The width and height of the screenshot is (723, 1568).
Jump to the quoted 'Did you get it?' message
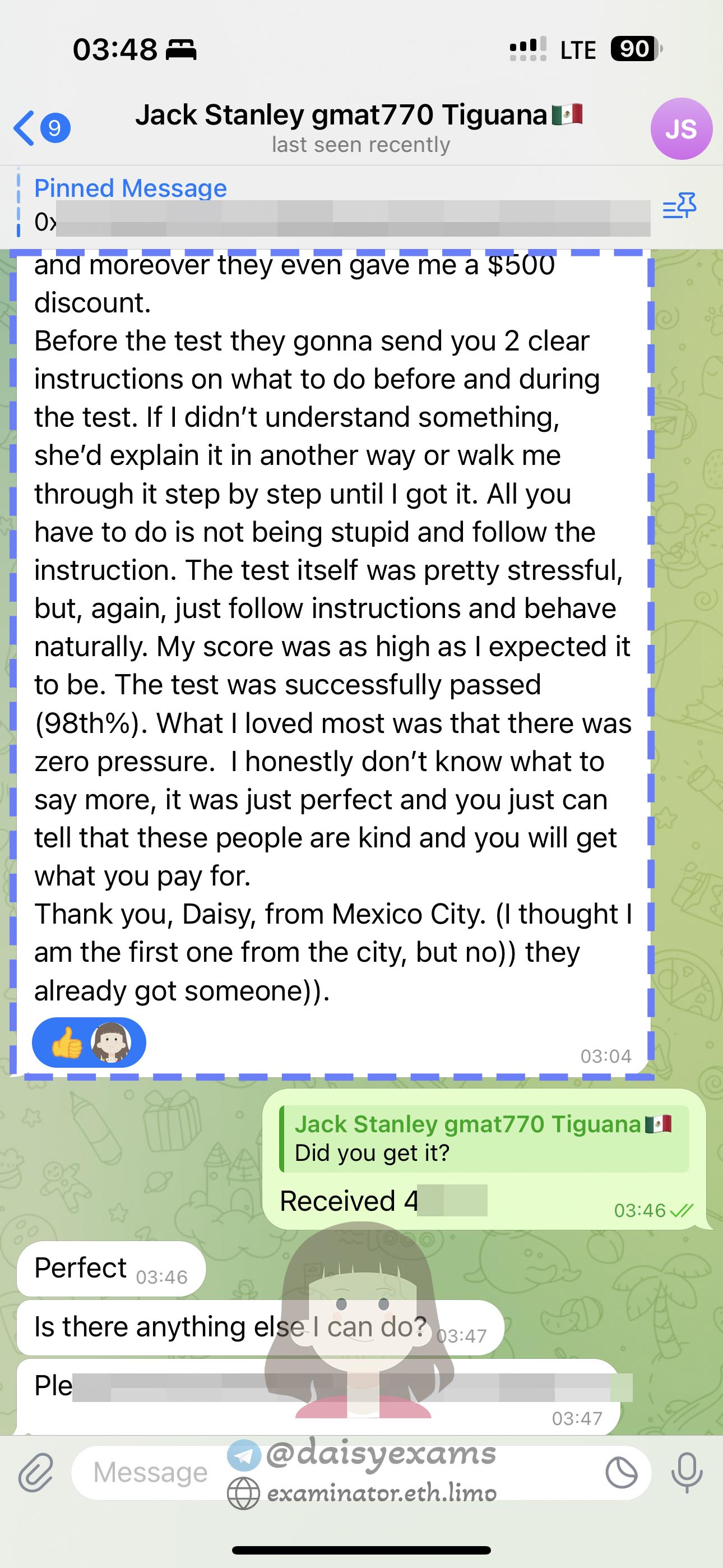(484, 1138)
